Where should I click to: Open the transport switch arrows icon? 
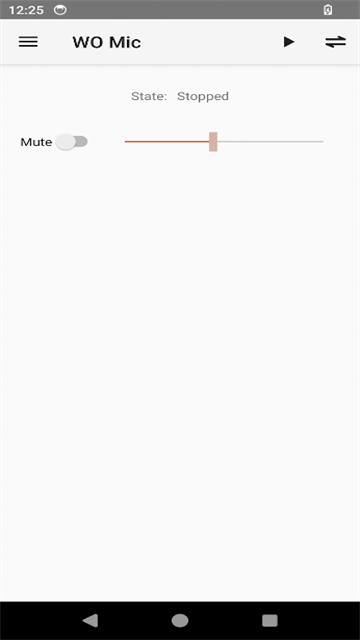336,42
